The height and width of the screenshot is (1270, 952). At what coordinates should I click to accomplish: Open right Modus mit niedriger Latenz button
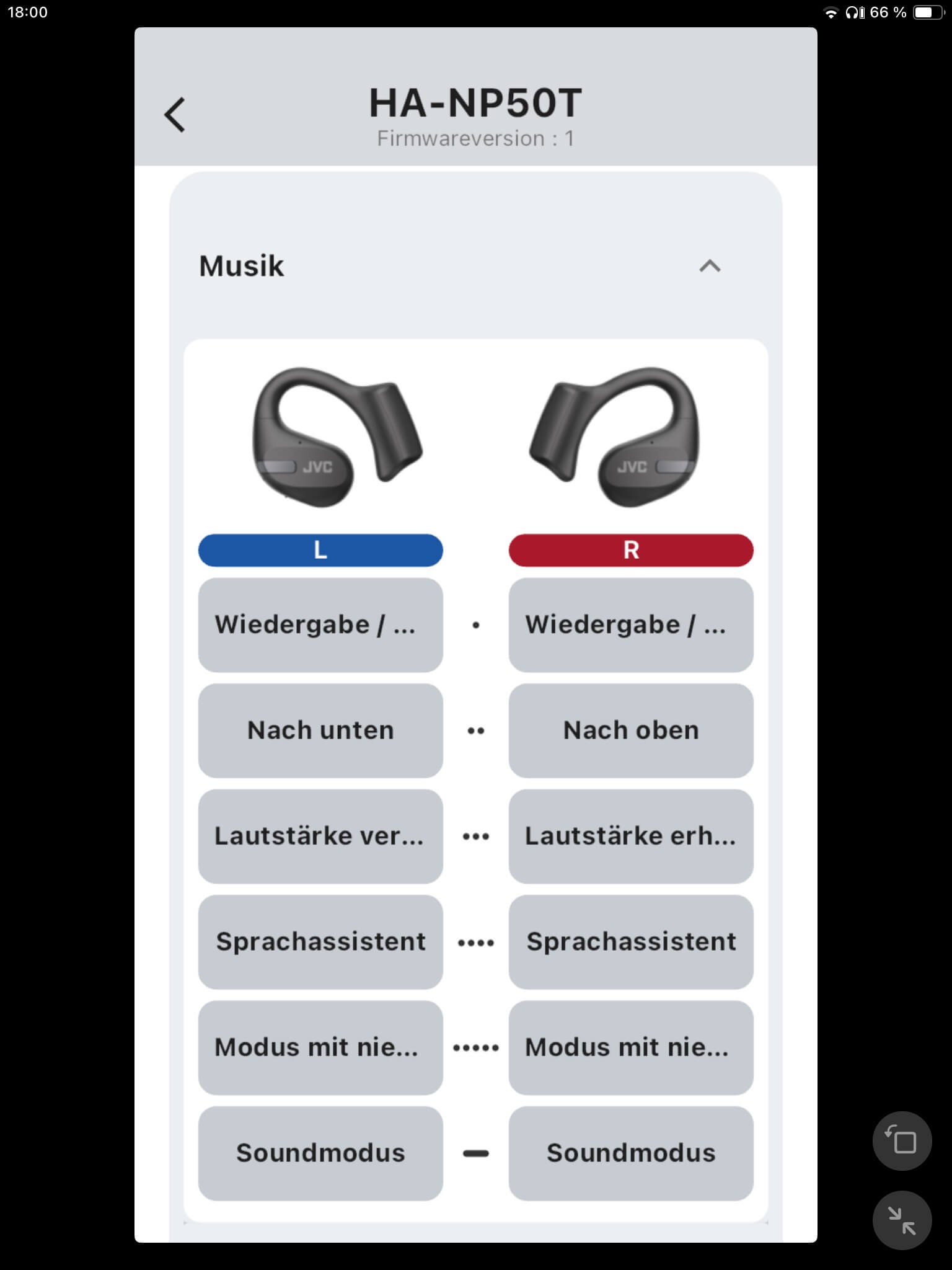631,1047
